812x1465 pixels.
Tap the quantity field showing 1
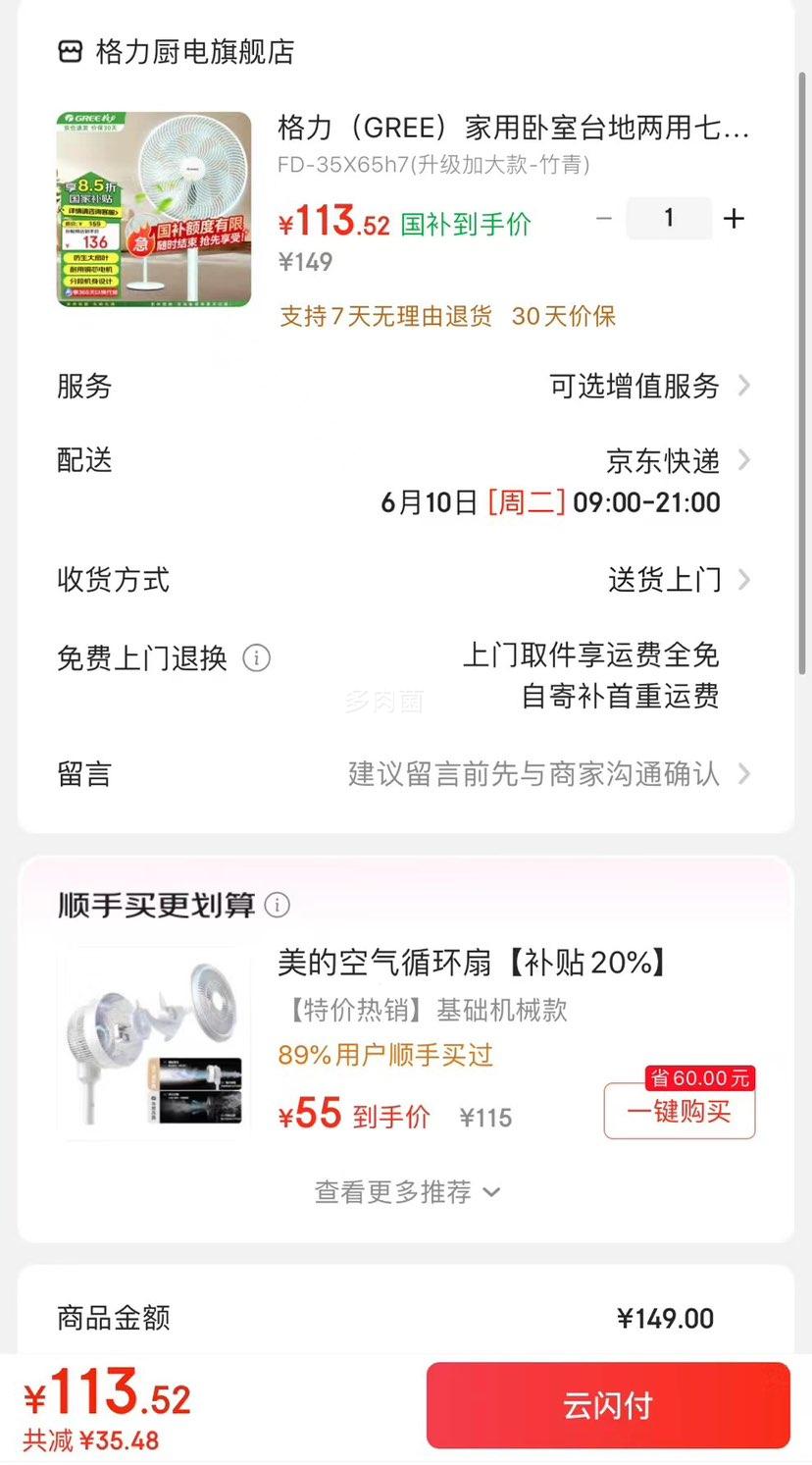669,219
